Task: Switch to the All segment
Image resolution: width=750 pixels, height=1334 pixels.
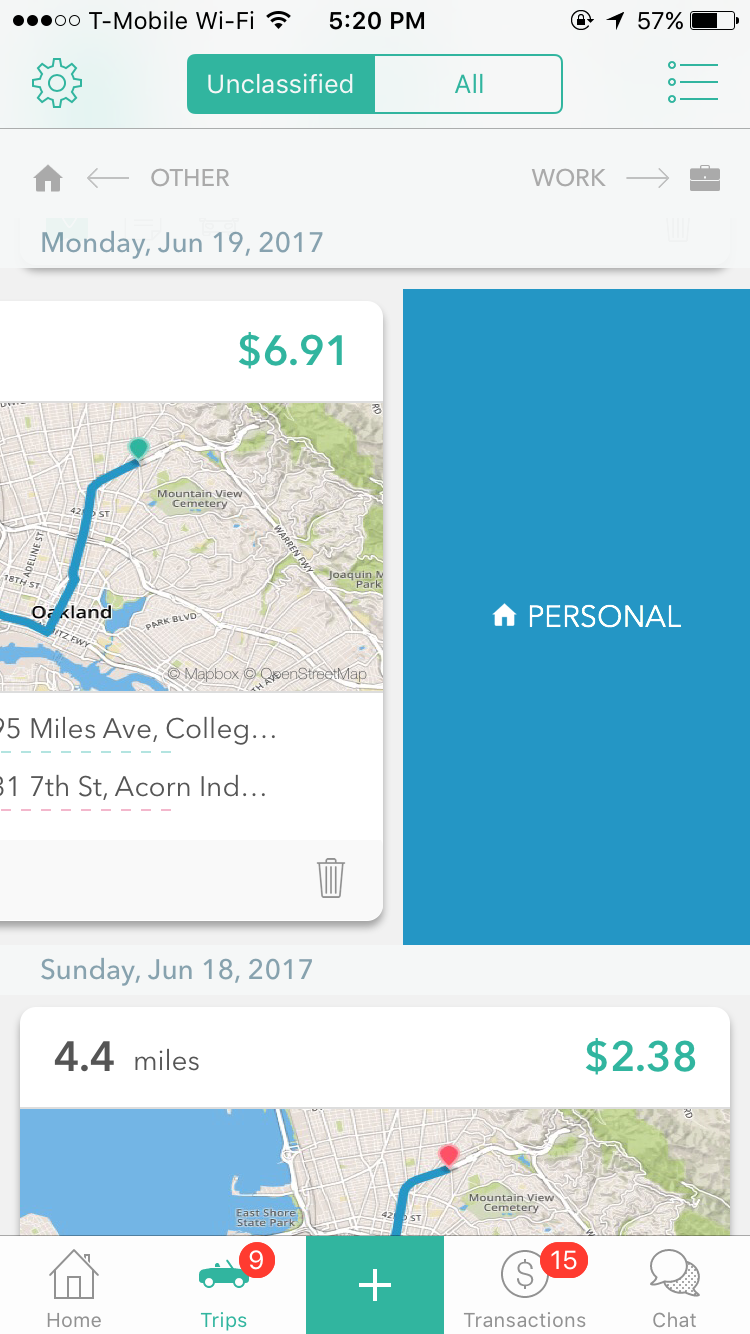Action: tap(469, 84)
